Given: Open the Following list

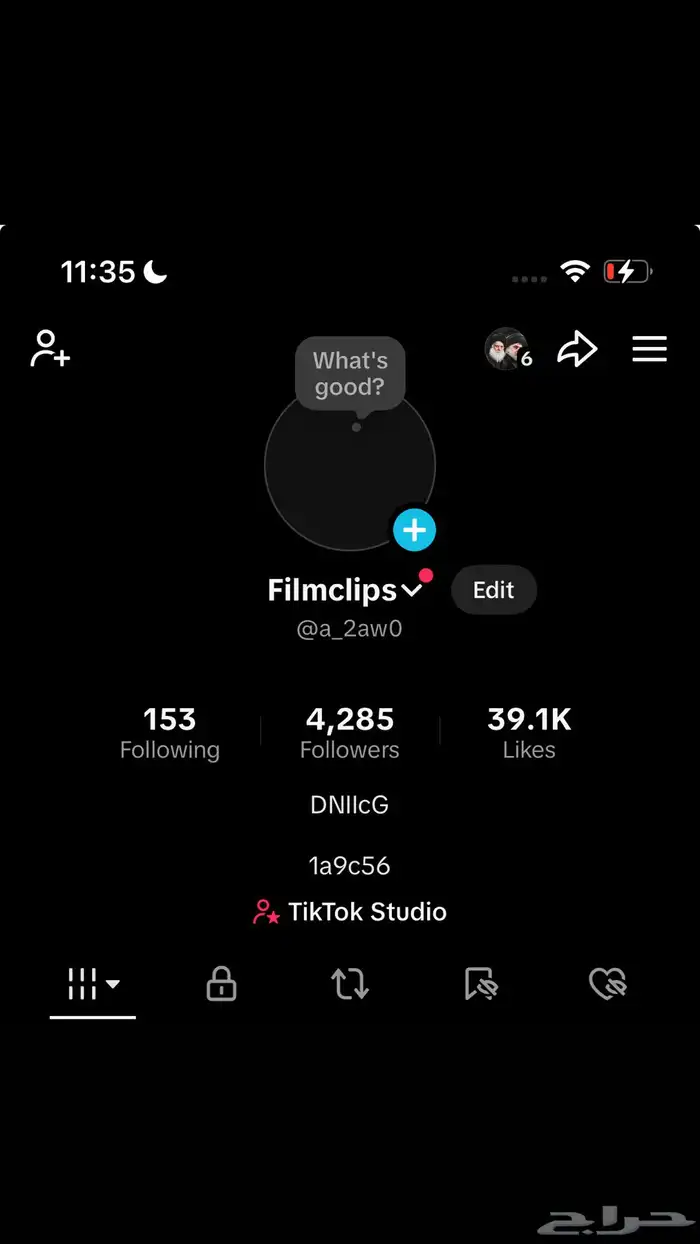Looking at the screenshot, I should 170,733.
